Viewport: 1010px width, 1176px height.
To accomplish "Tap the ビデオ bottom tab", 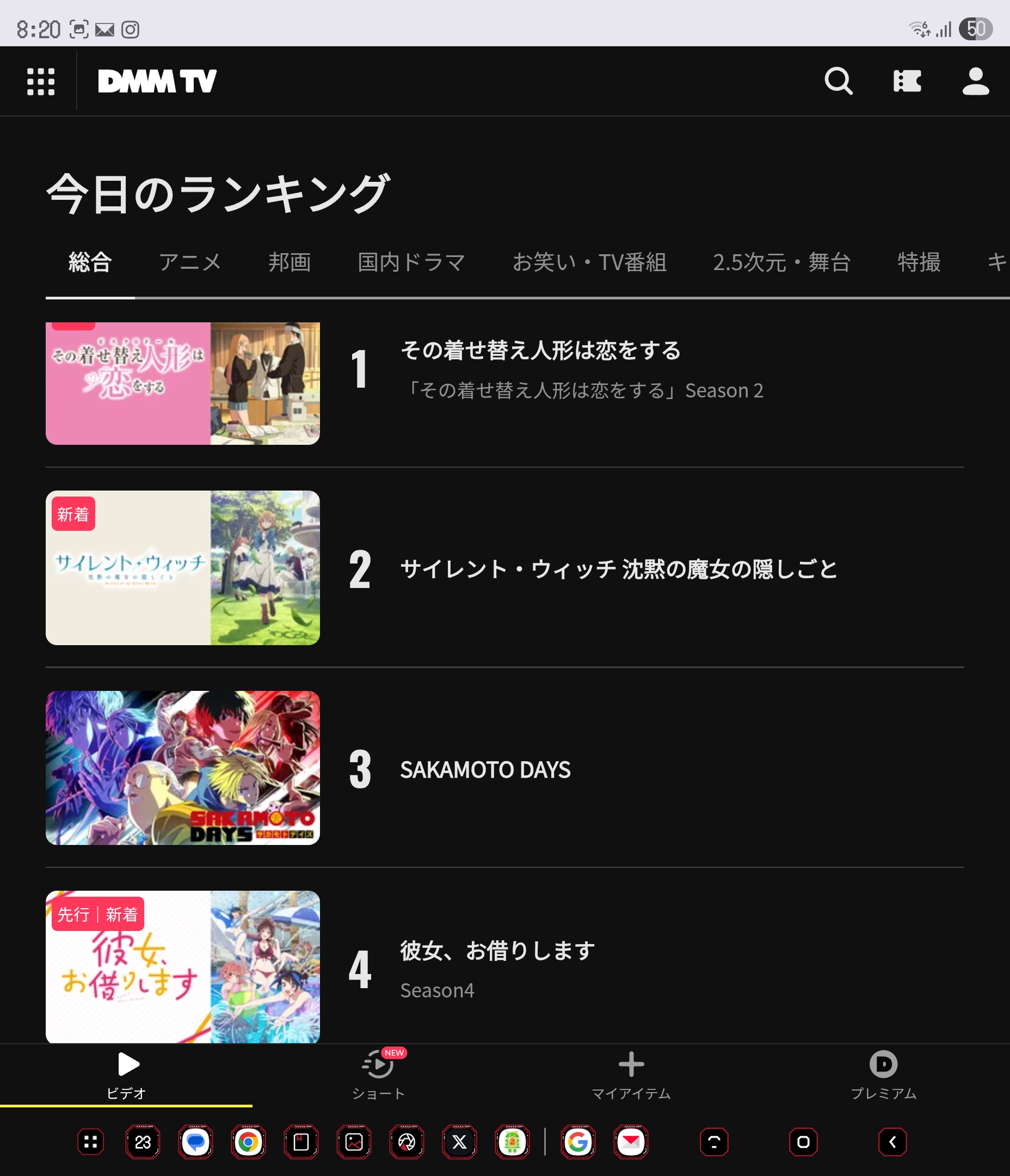I will point(127,1074).
